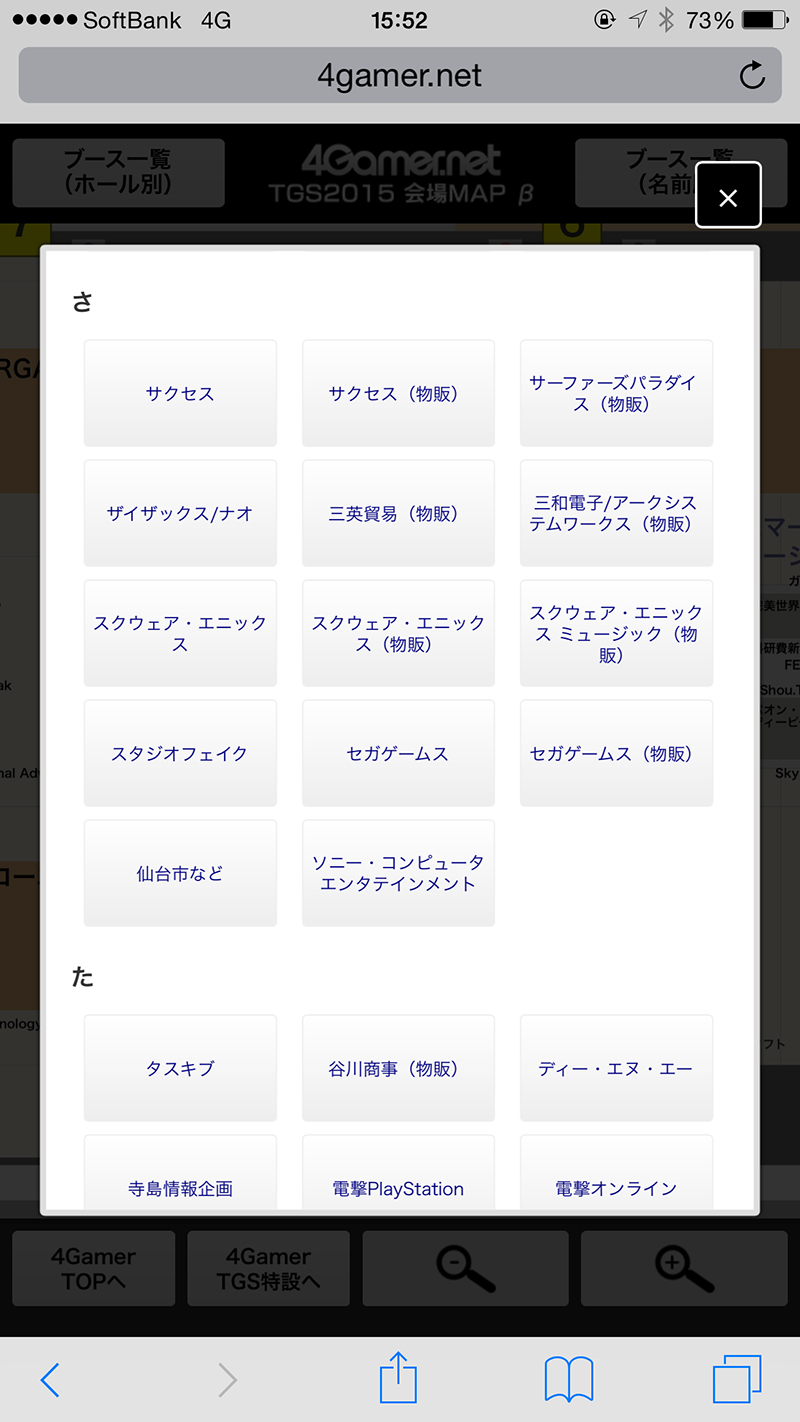This screenshot has width=800, height=1422.
Task: Select the タスキブ booth
Action: point(180,1068)
